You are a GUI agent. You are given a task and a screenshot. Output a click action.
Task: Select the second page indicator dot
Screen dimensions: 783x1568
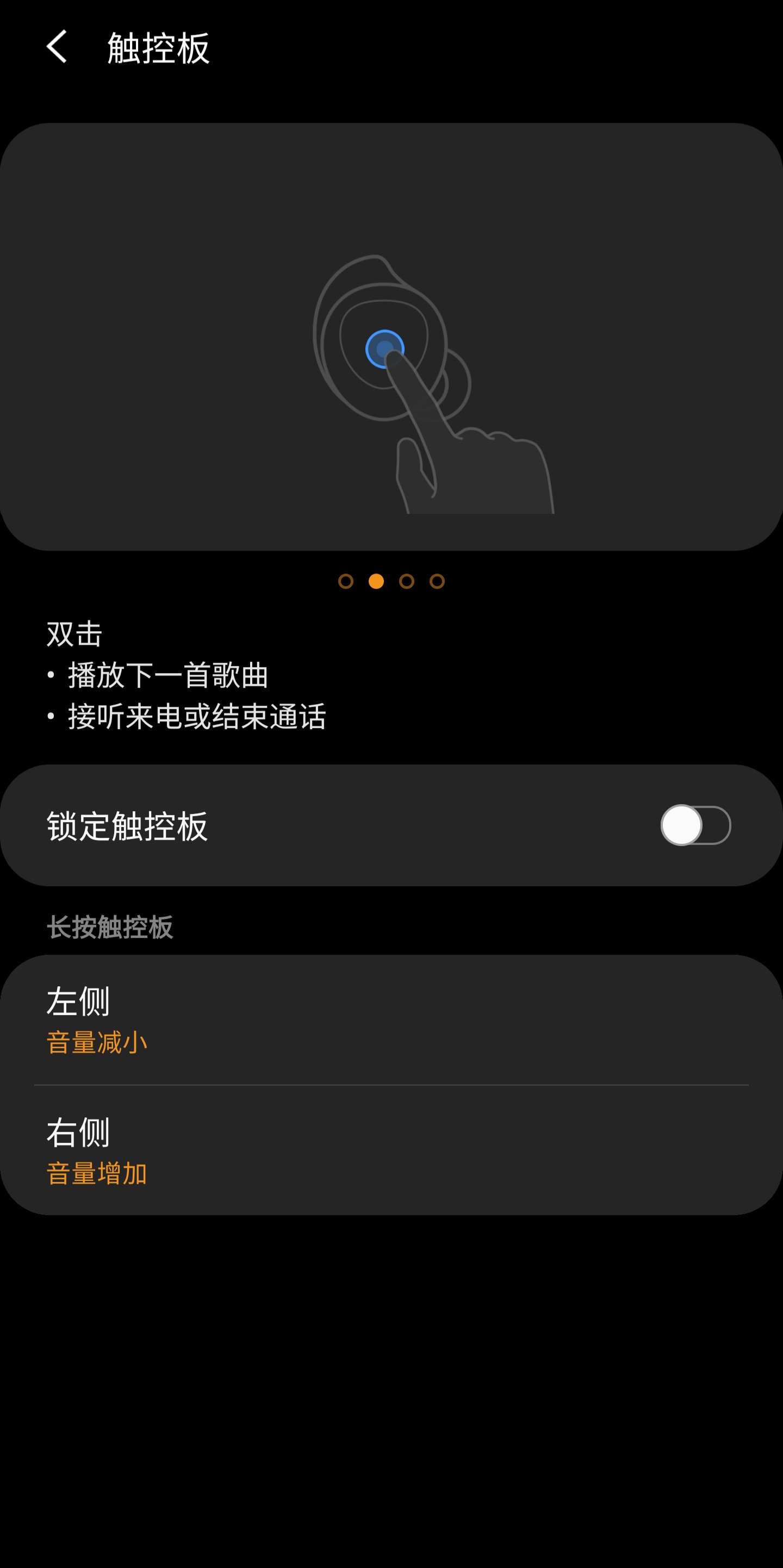pos(376,582)
